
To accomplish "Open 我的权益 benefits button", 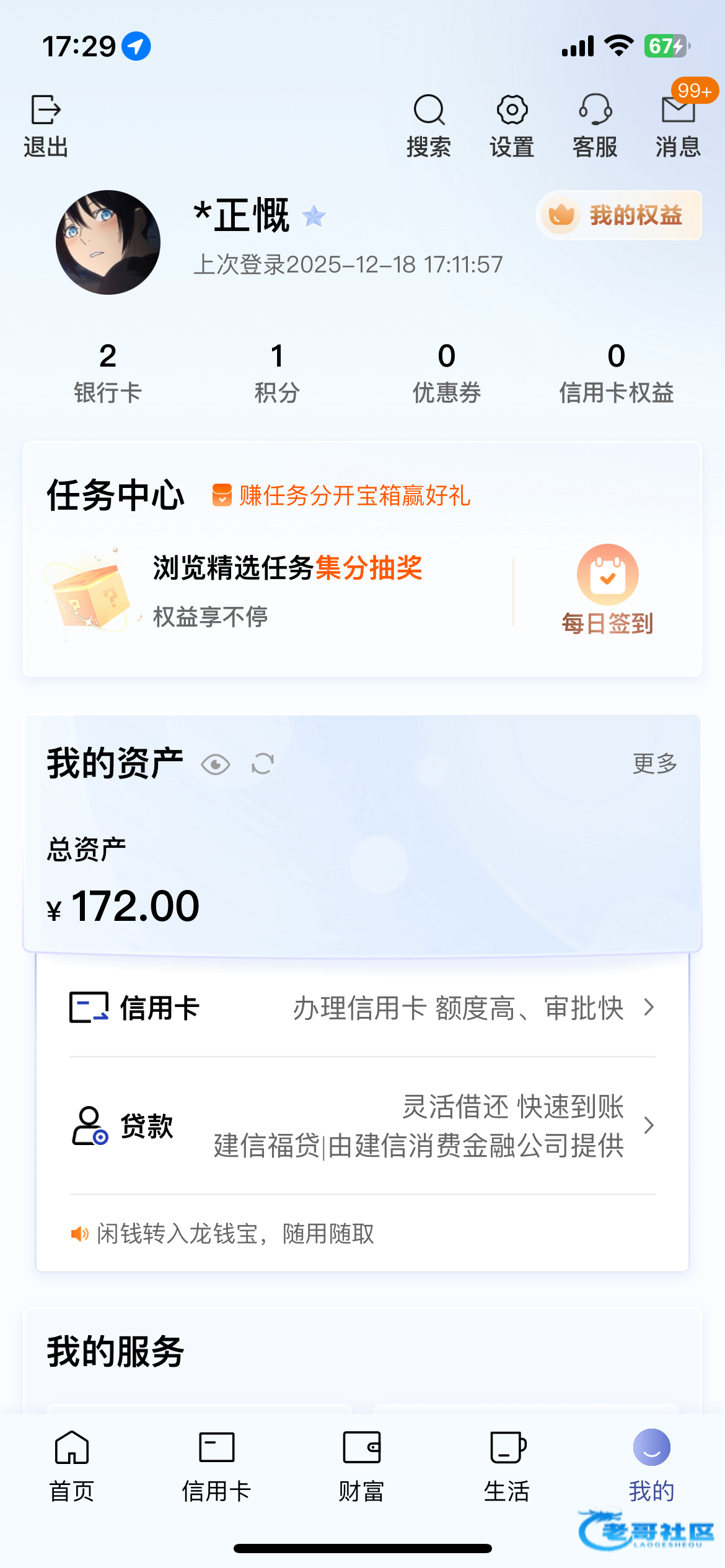I will [x=619, y=216].
